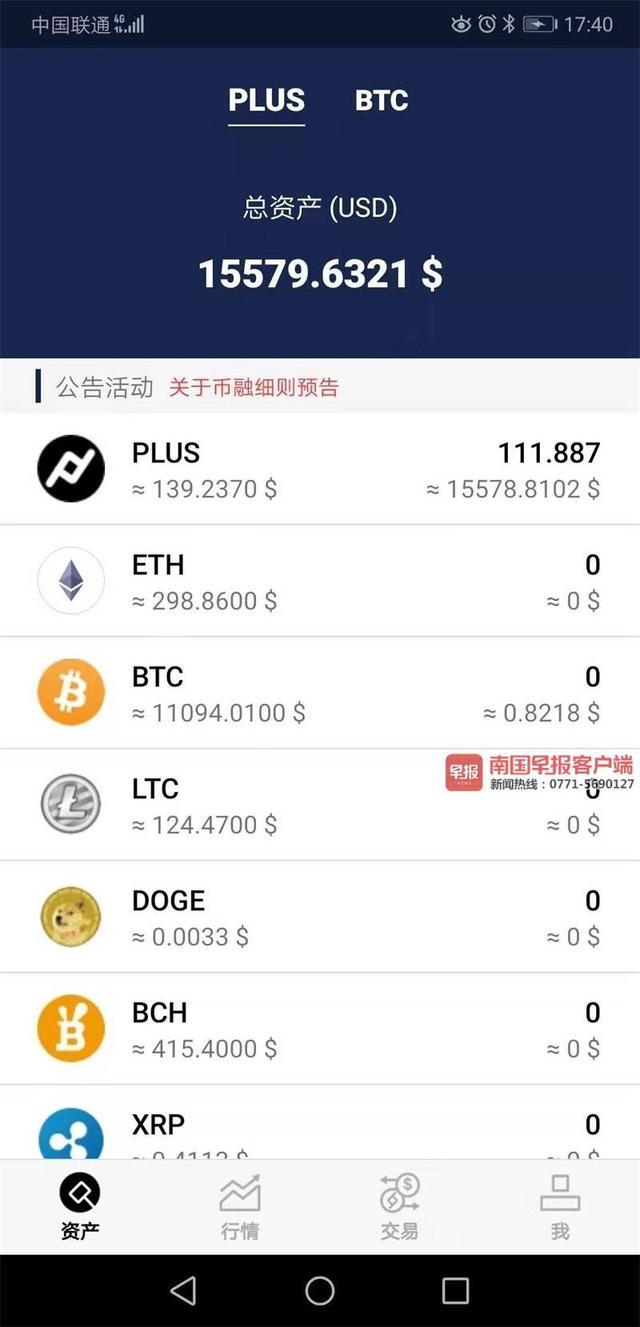
Task: Tap the system back button
Action: pos(183,1291)
